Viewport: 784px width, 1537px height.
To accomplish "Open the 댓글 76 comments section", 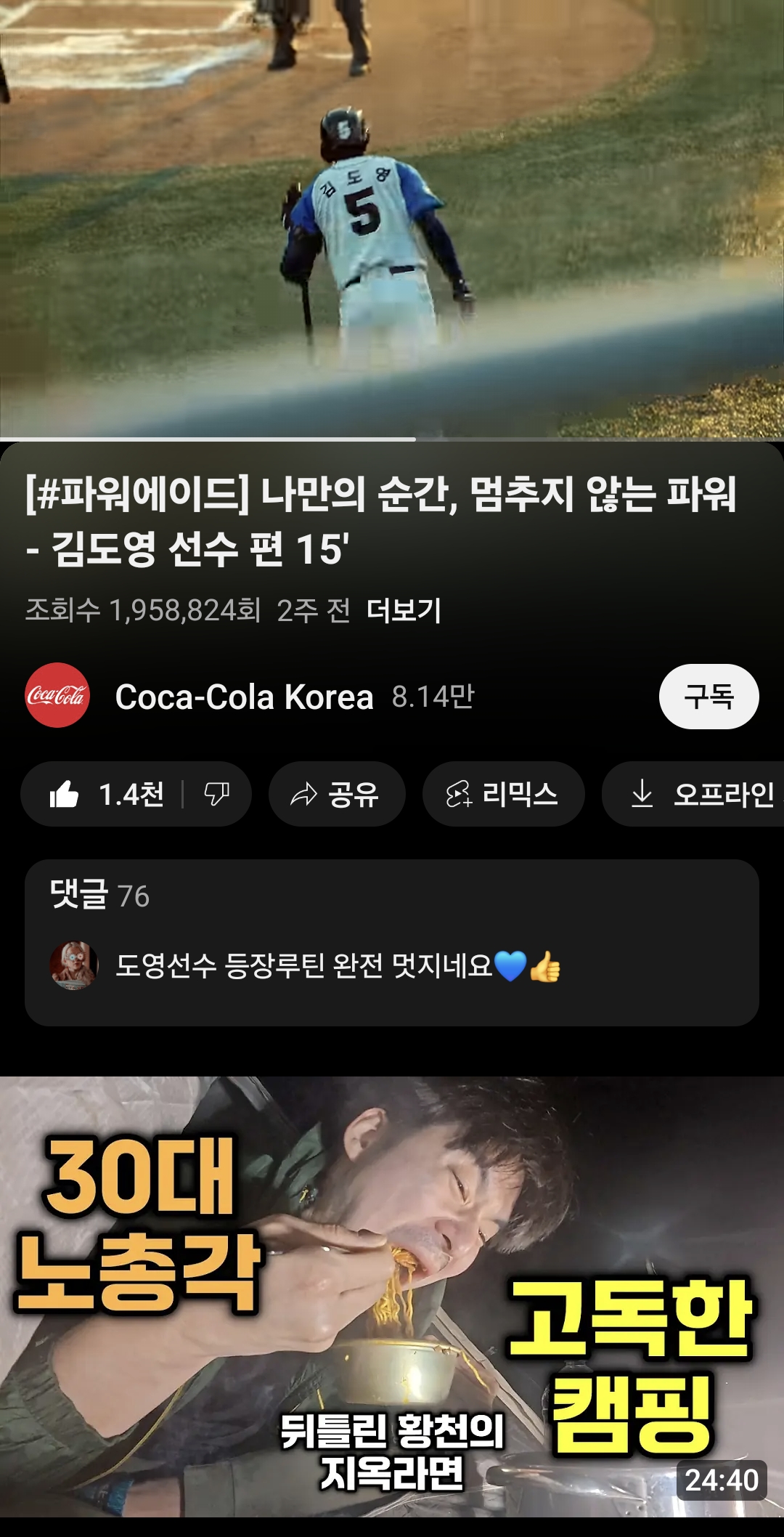I will pyautogui.click(x=392, y=942).
